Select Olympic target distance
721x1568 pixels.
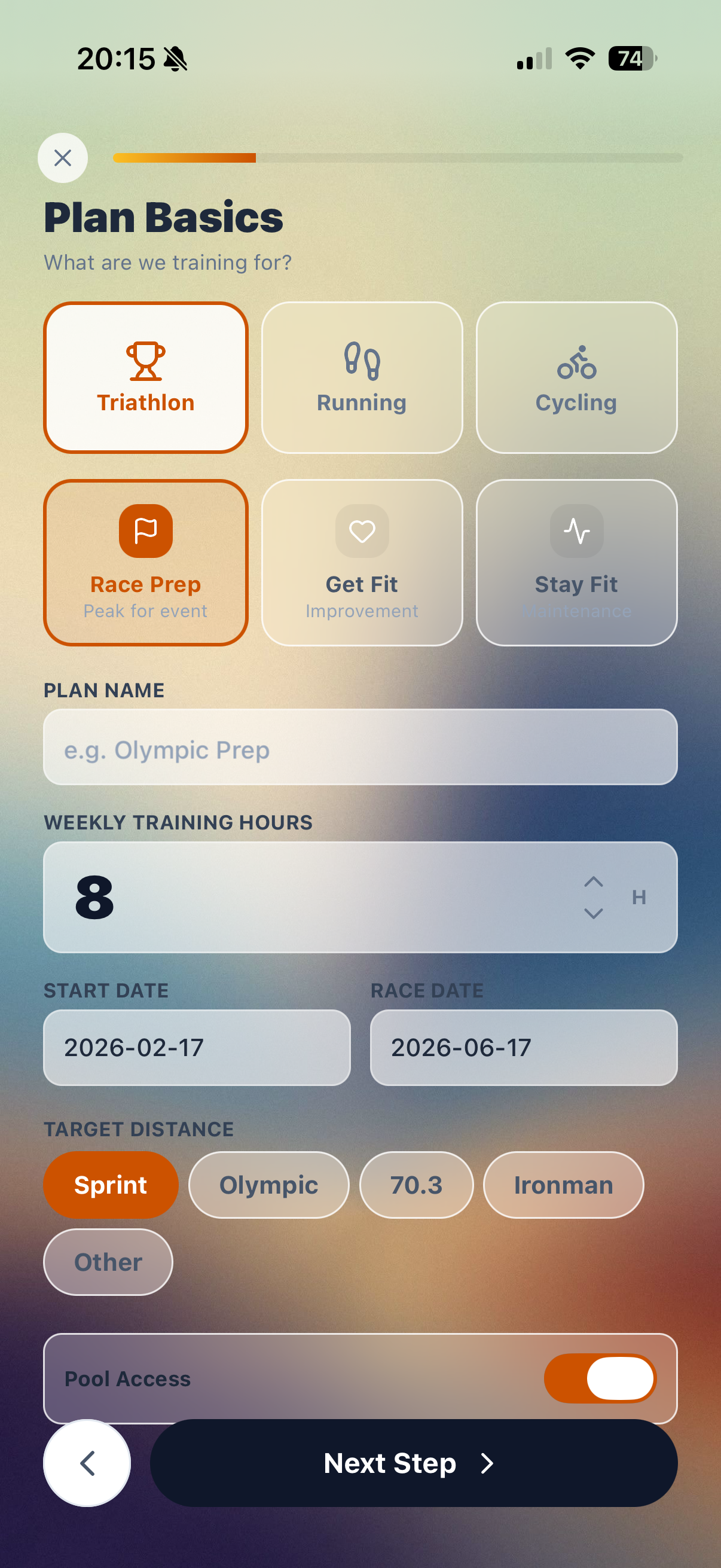pos(268,1185)
